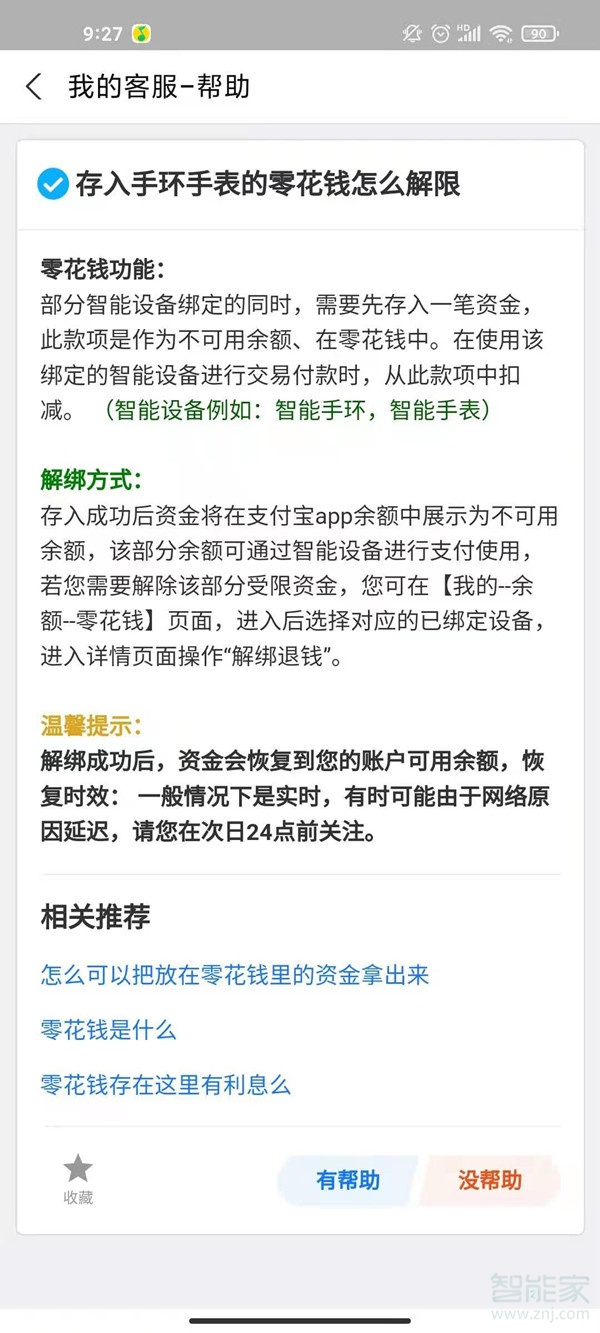View 零花钱存在这里有利息么 answer

166,1085
